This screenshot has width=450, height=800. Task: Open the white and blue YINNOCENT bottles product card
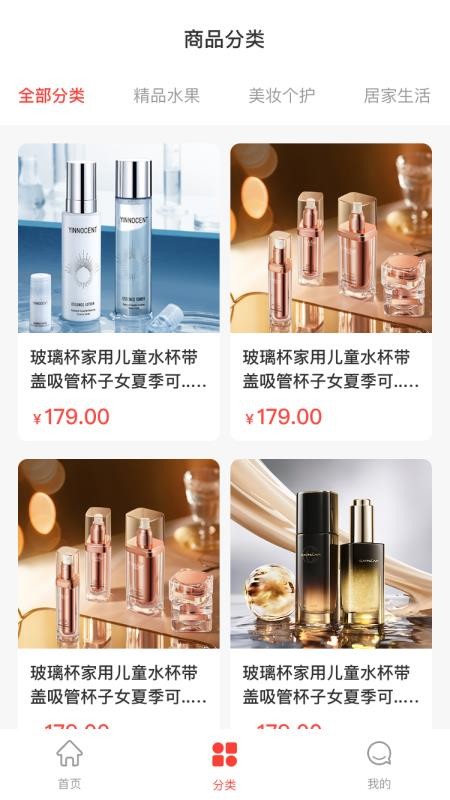119,292
